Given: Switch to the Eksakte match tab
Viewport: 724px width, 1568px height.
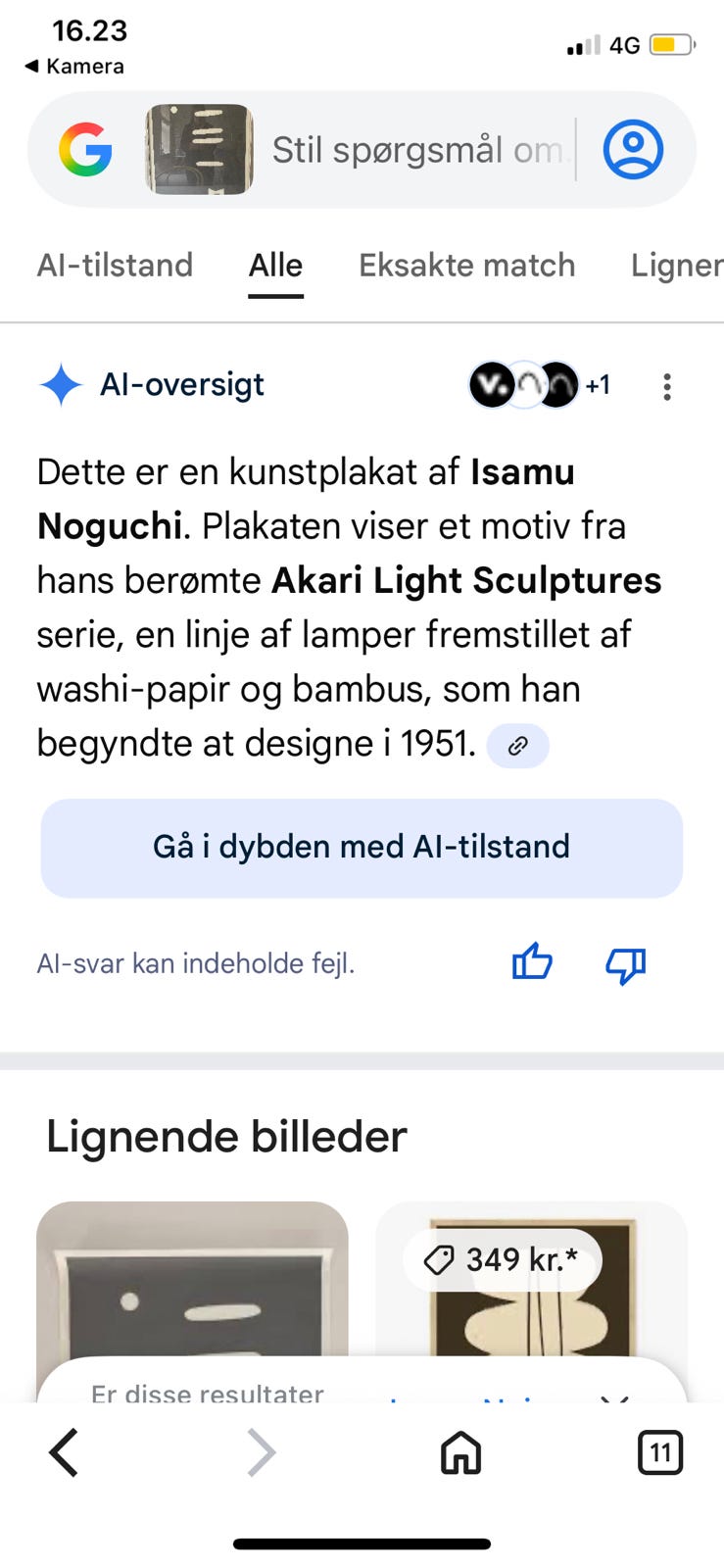Looking at the screenshot, I should pyautogui.click(x=466, y=265).
